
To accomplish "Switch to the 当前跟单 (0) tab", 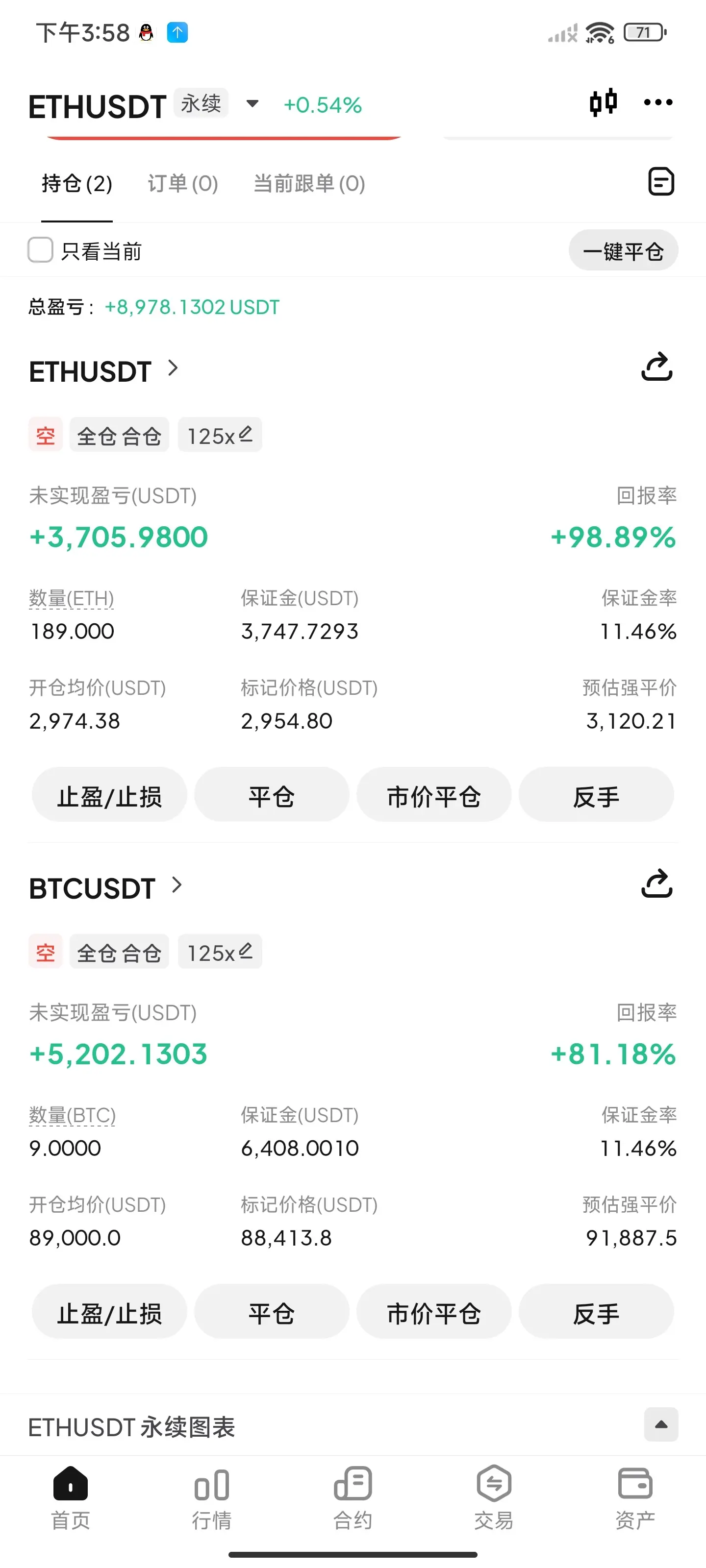I will (x=309, y=183).
